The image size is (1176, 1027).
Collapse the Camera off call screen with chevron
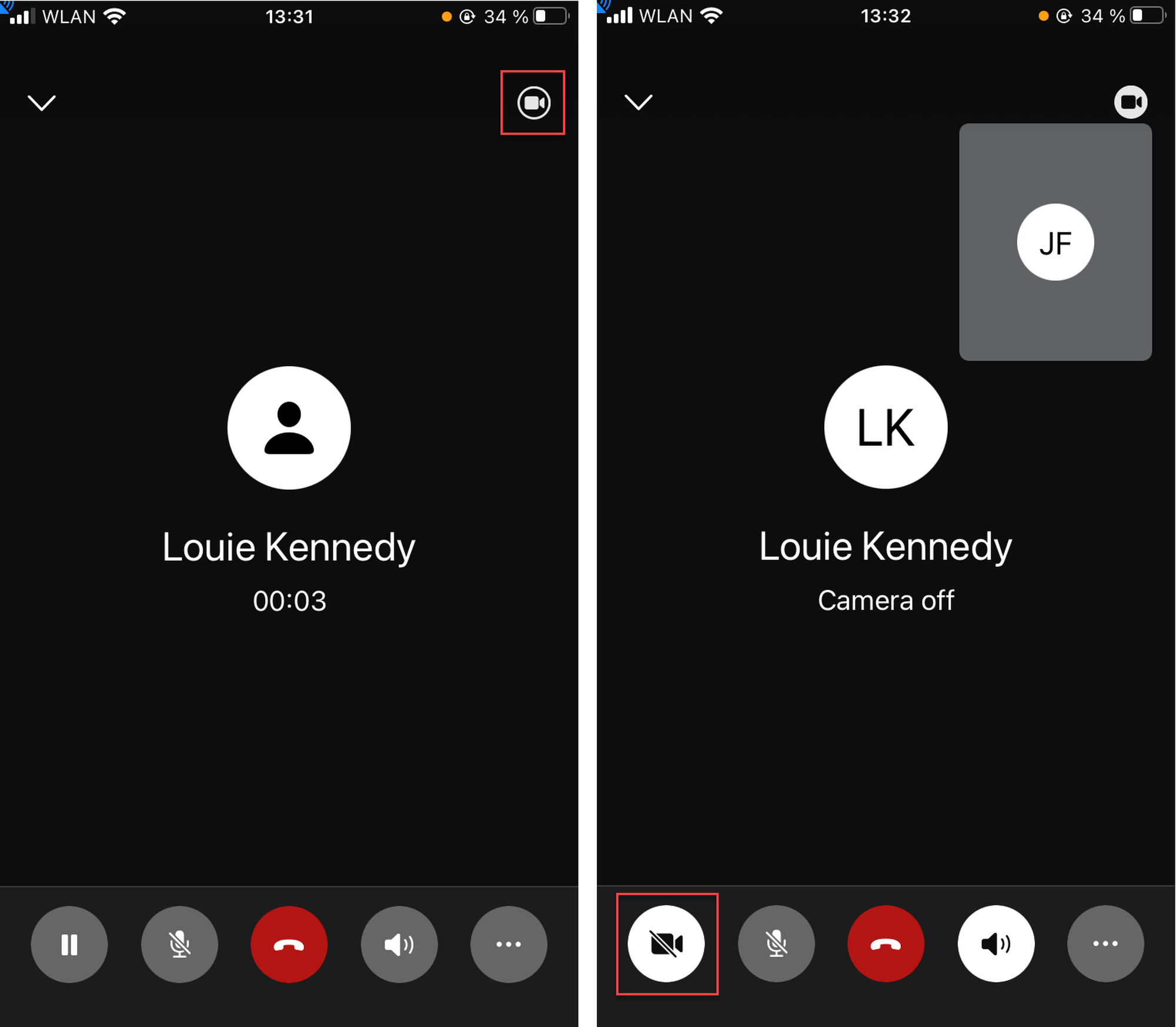pyautogui.click(x=638, y=102)
